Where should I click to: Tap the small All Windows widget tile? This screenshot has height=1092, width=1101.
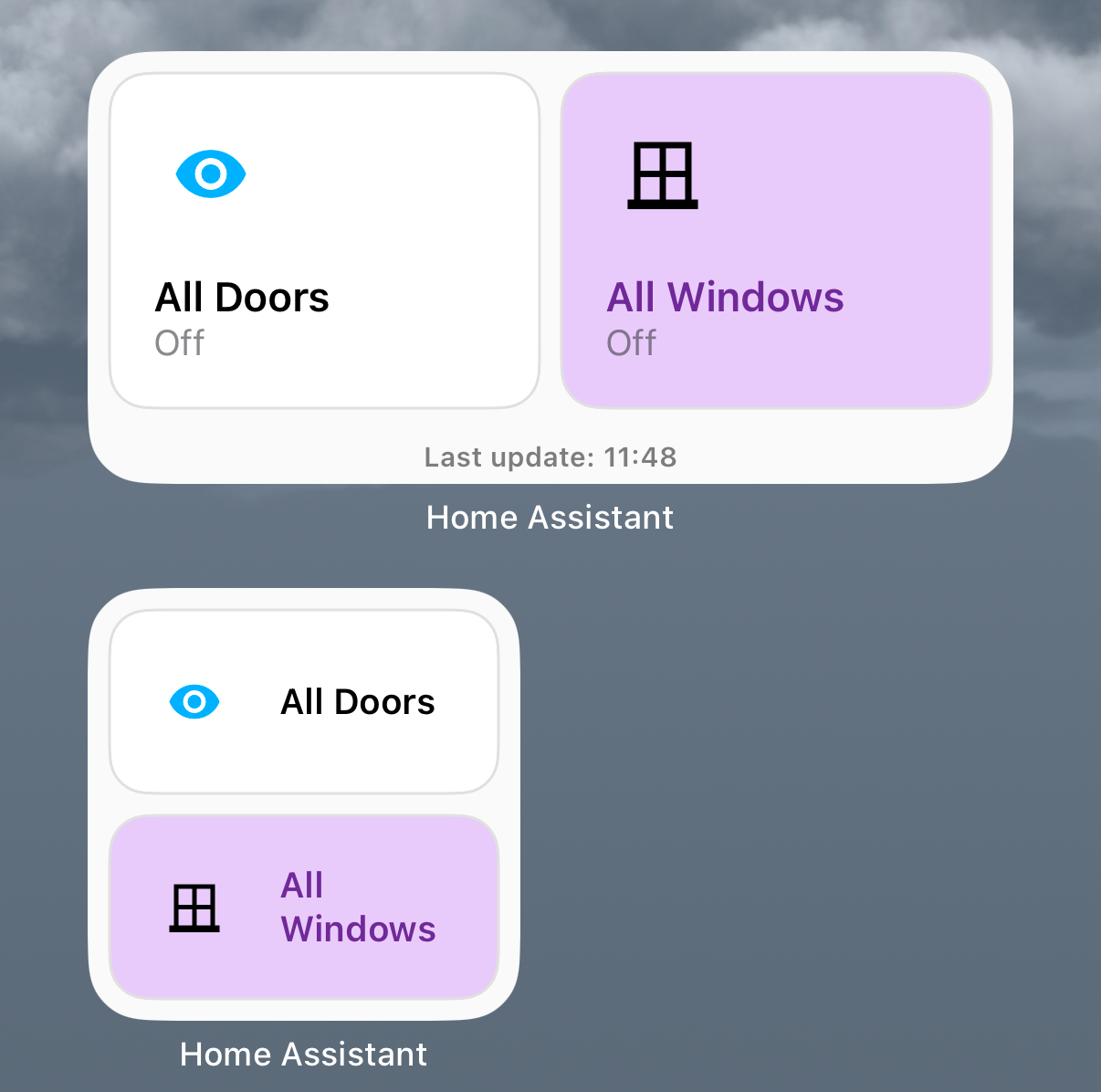pos(304,907)
